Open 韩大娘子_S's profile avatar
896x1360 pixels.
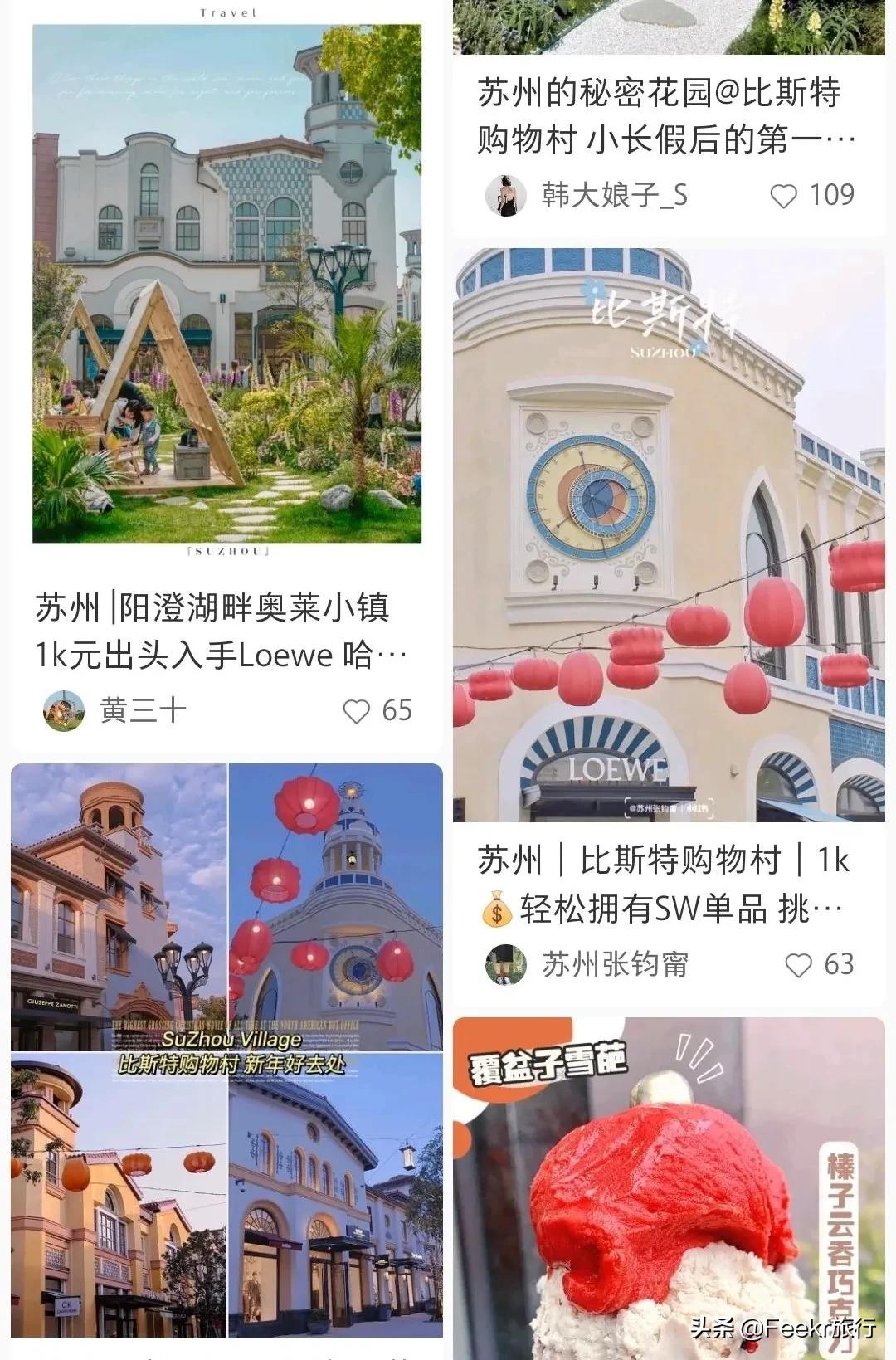[505, 193]
